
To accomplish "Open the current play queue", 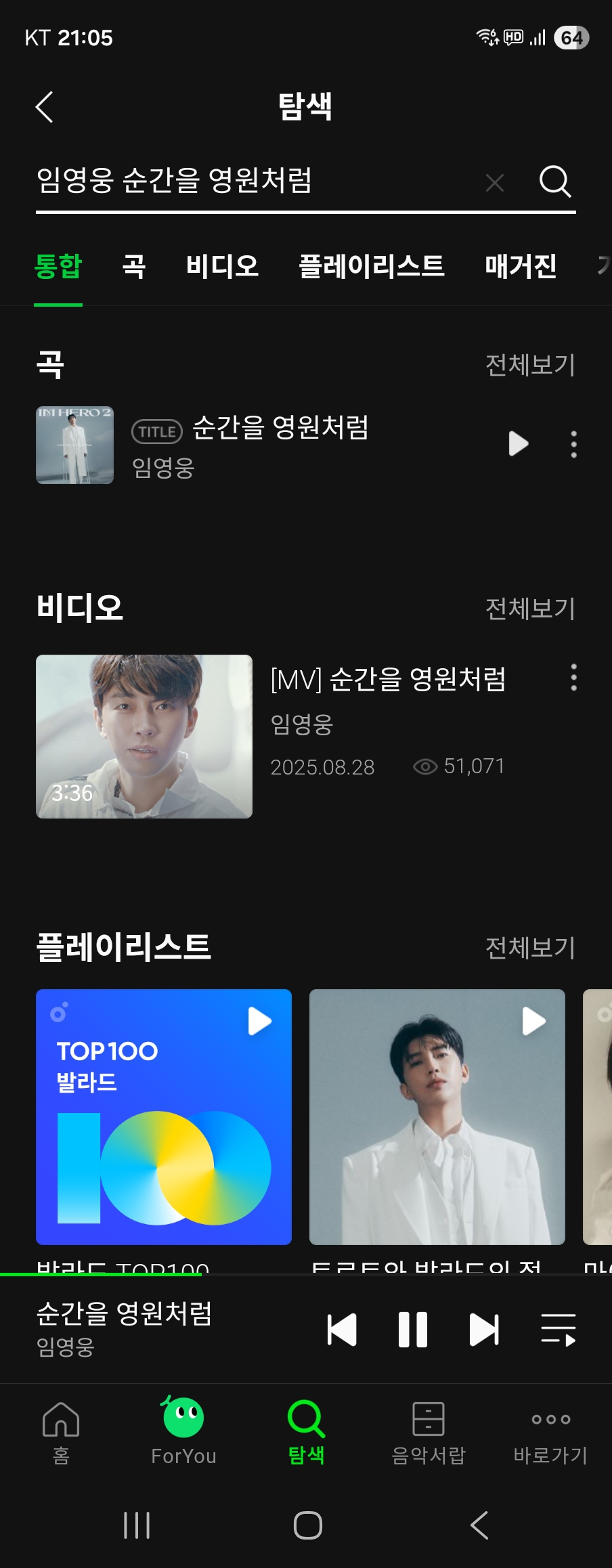I will click(559, 1330).
